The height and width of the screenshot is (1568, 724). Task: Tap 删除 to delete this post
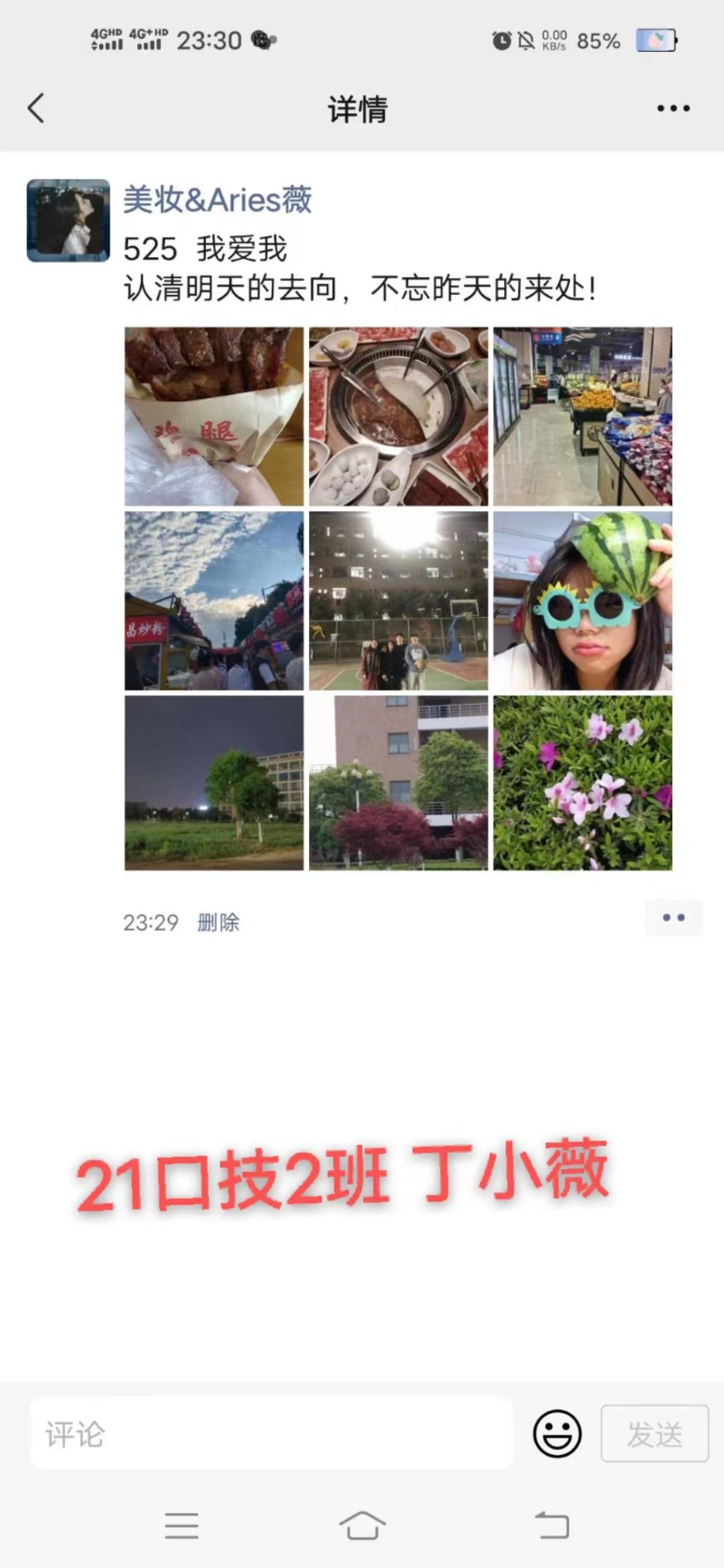[x=218, y=923]
